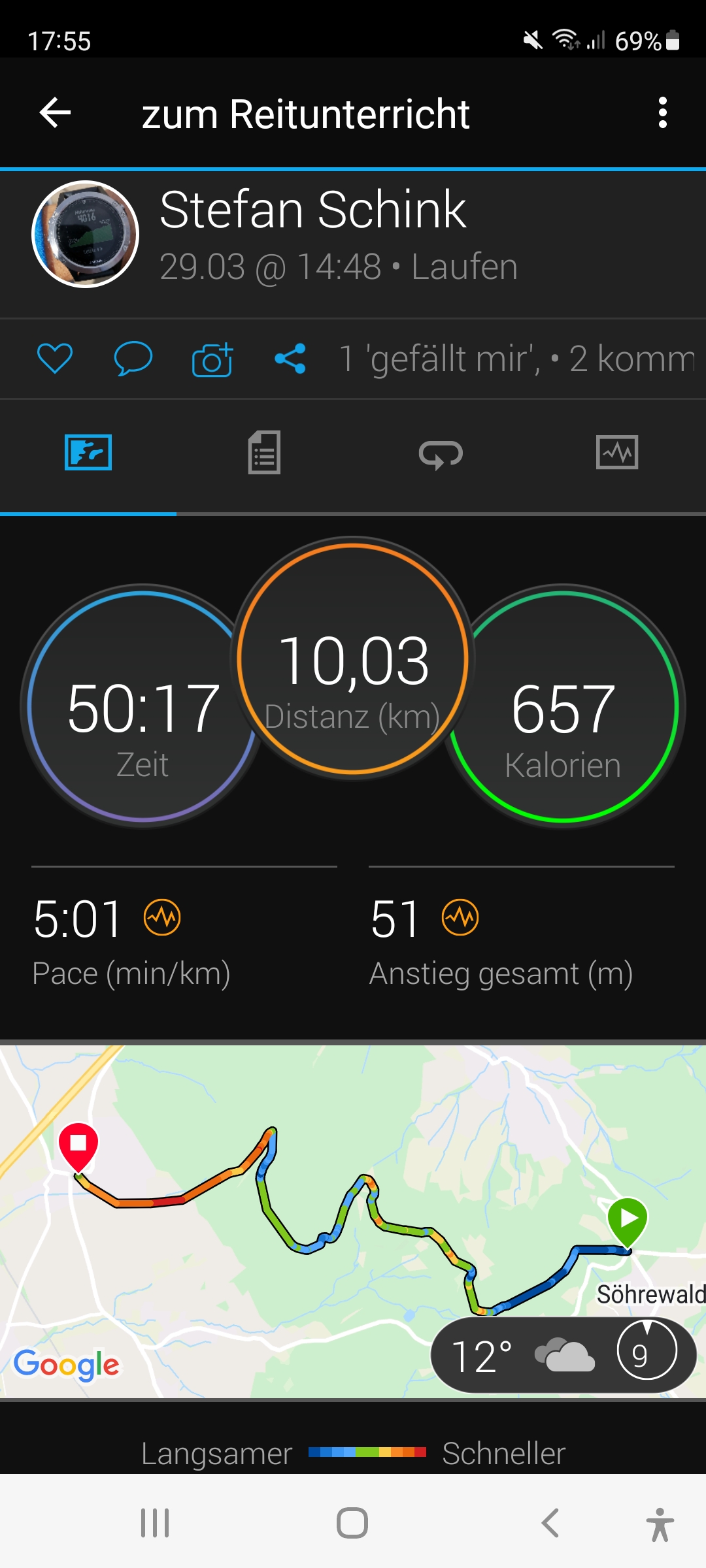Open recent apps from navigation bar
Screen dimensions: 706x1568
click(x=155, y=1523)
